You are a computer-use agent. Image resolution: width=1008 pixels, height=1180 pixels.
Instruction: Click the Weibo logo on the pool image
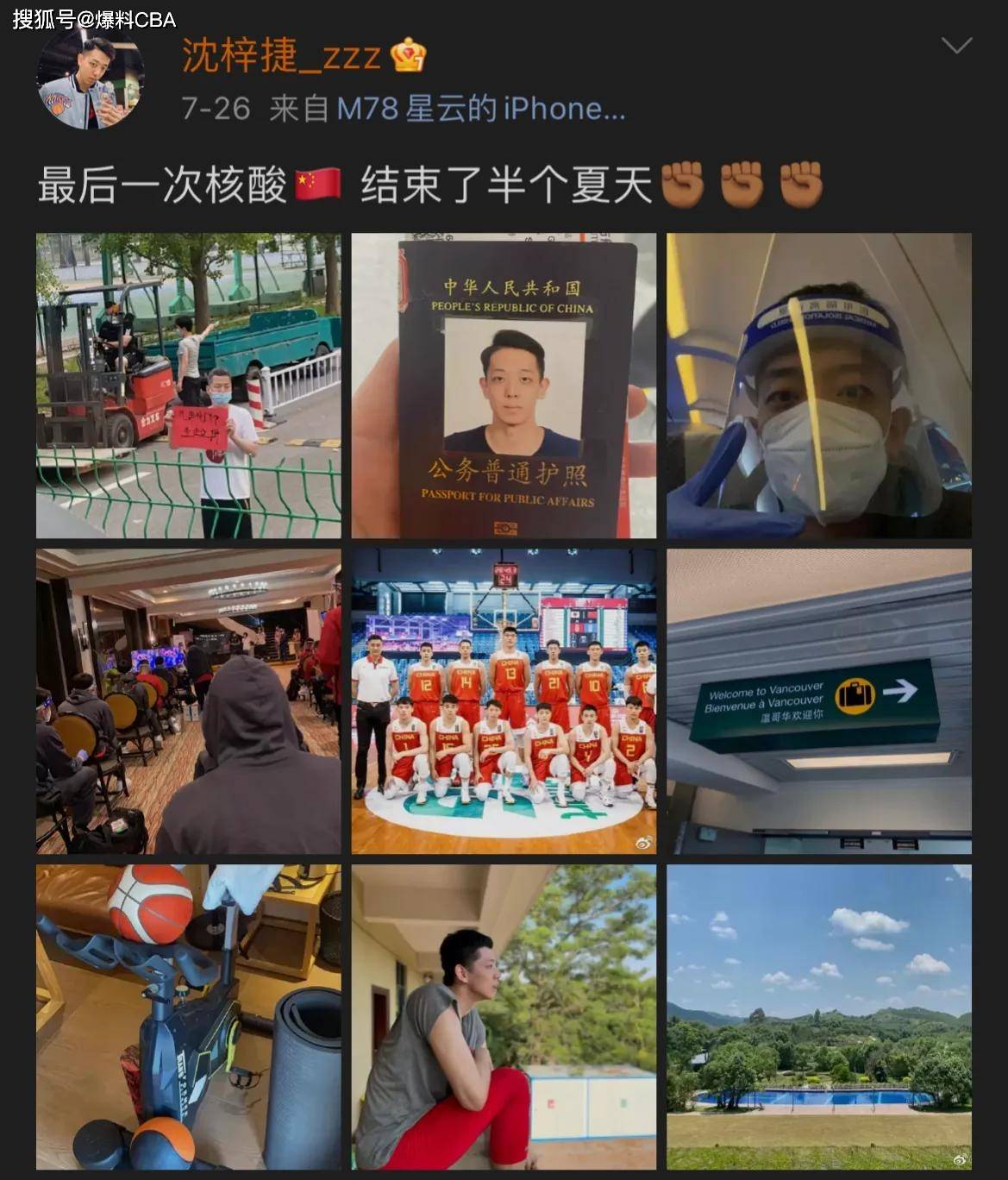coord(958,1158)
